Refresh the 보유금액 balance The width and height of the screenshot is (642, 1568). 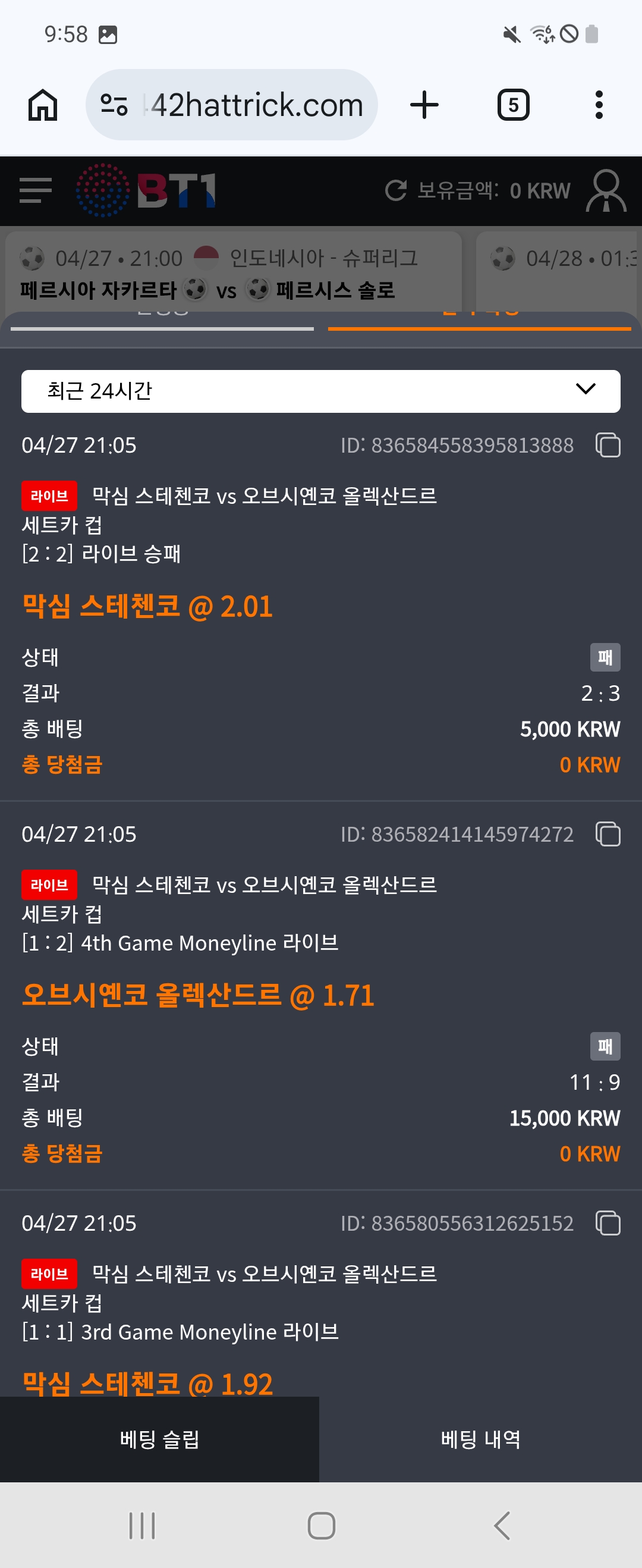(x=395, y=190)
